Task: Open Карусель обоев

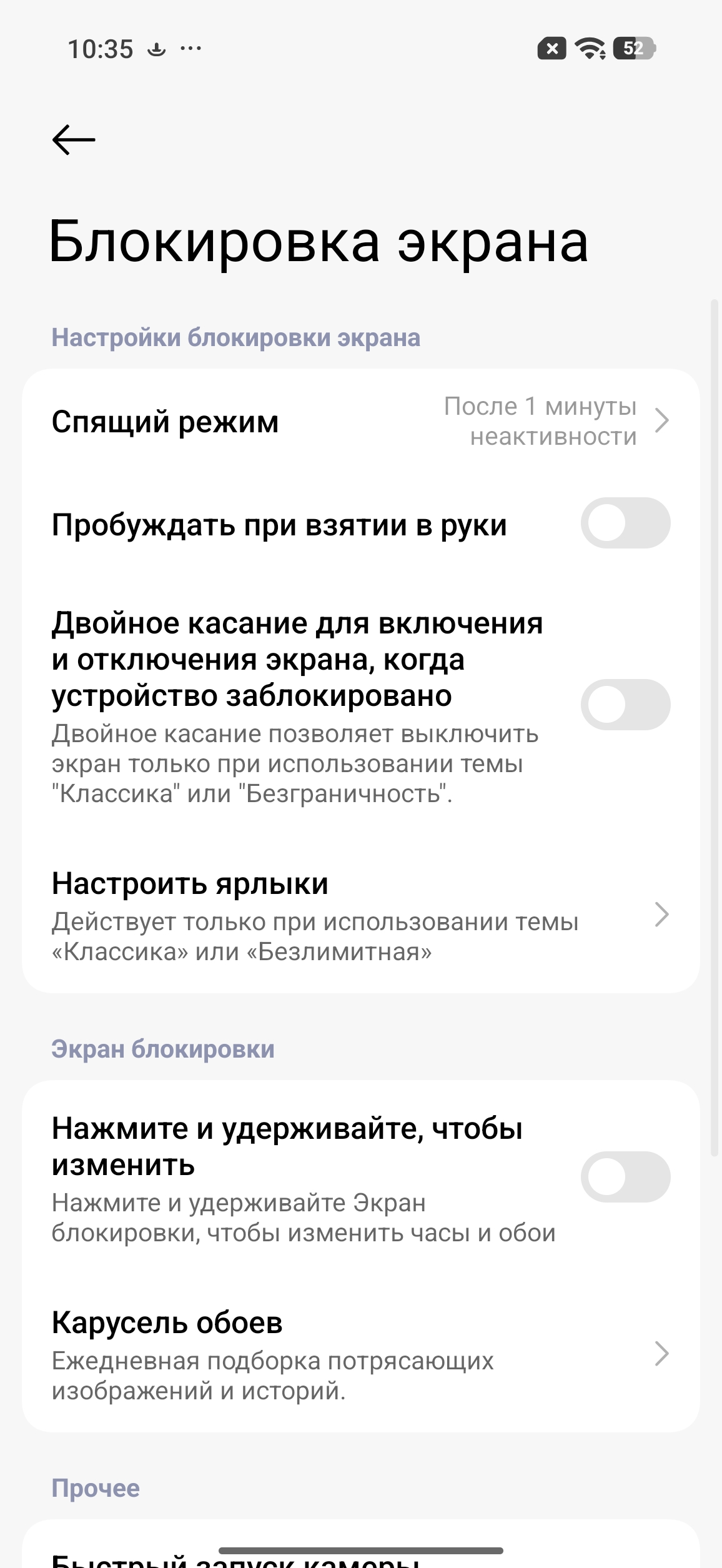Action: (x=361, y=1353)
